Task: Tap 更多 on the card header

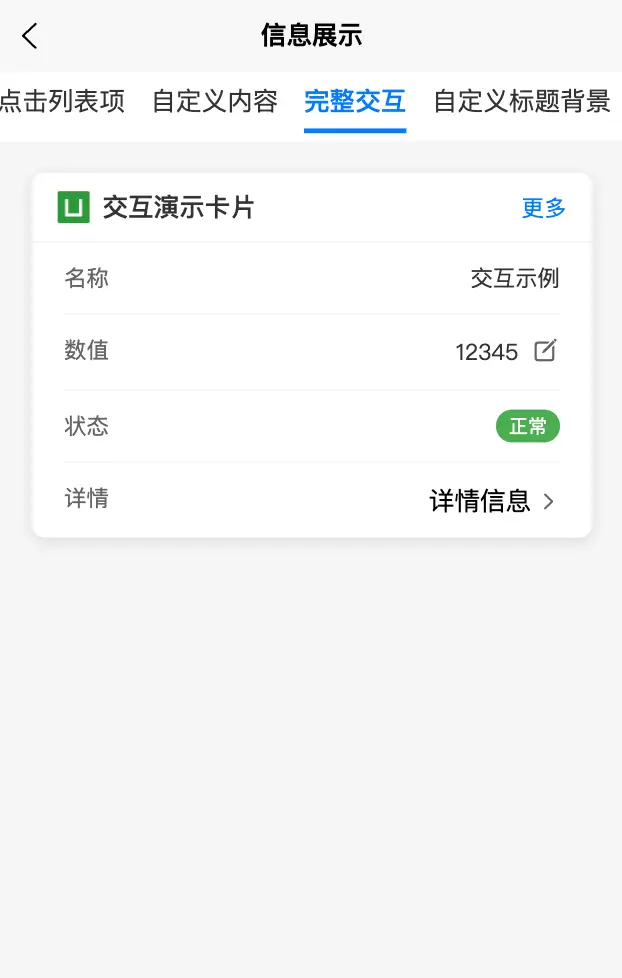Action: click(543, 208)
